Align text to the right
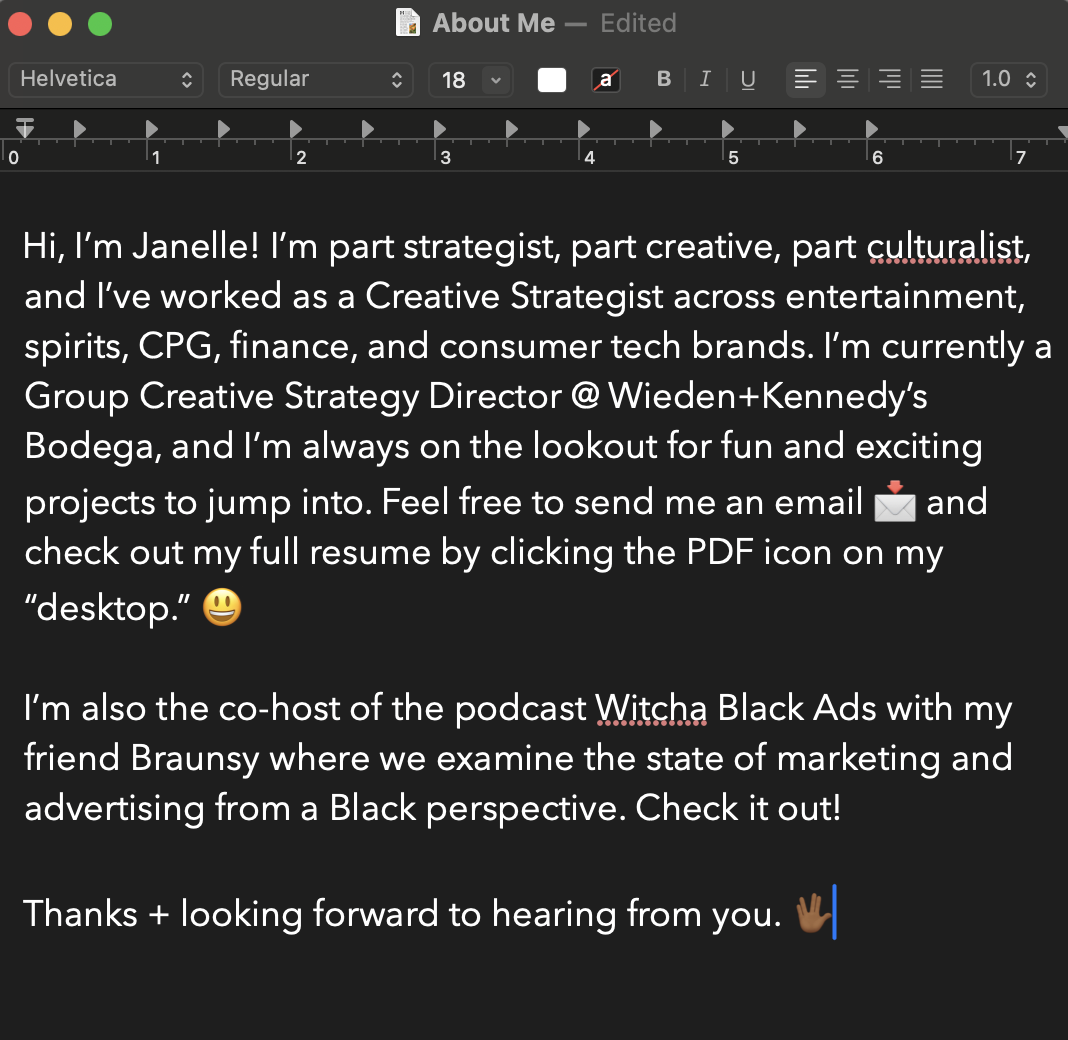 pos(889,79)
